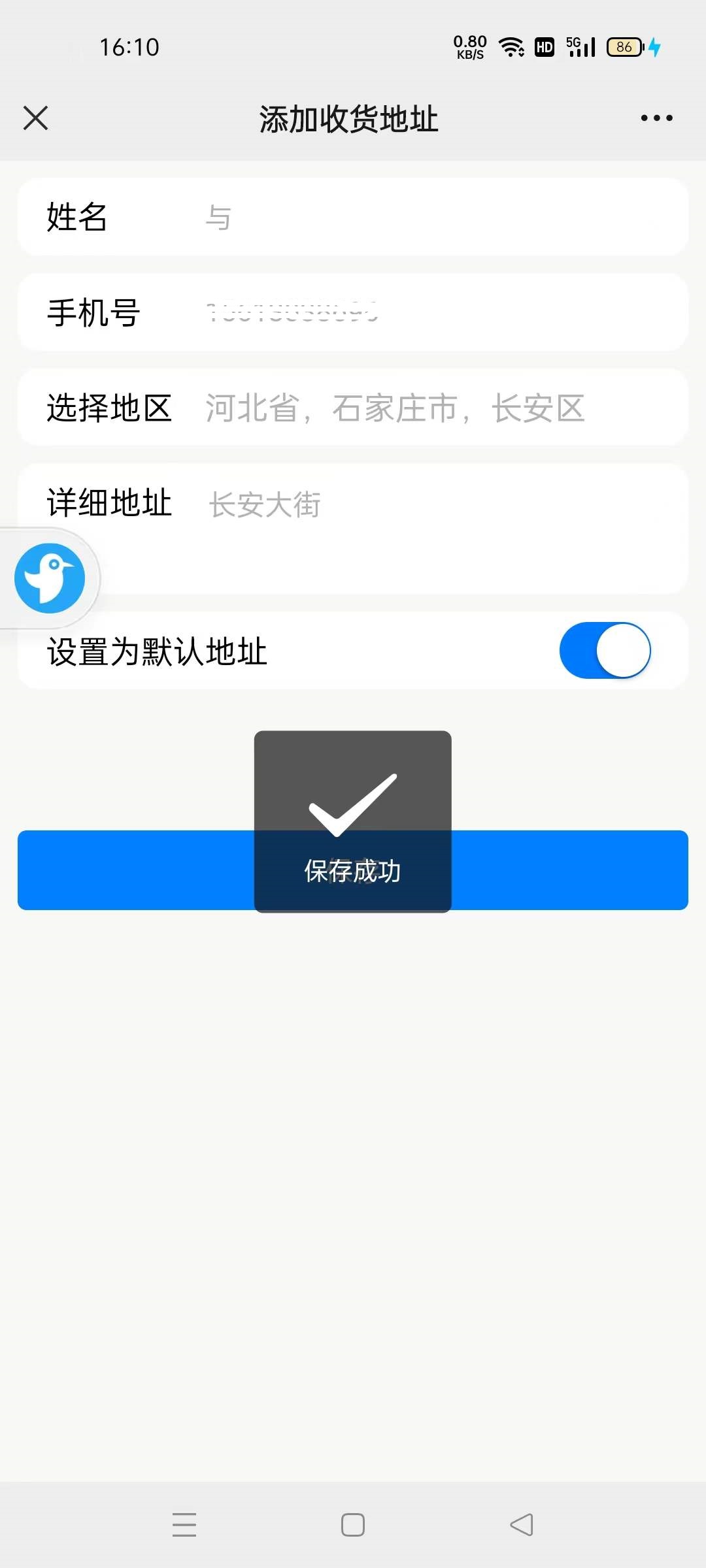
Task: Open the floating blue bird assistant
Action: [50, 578]
